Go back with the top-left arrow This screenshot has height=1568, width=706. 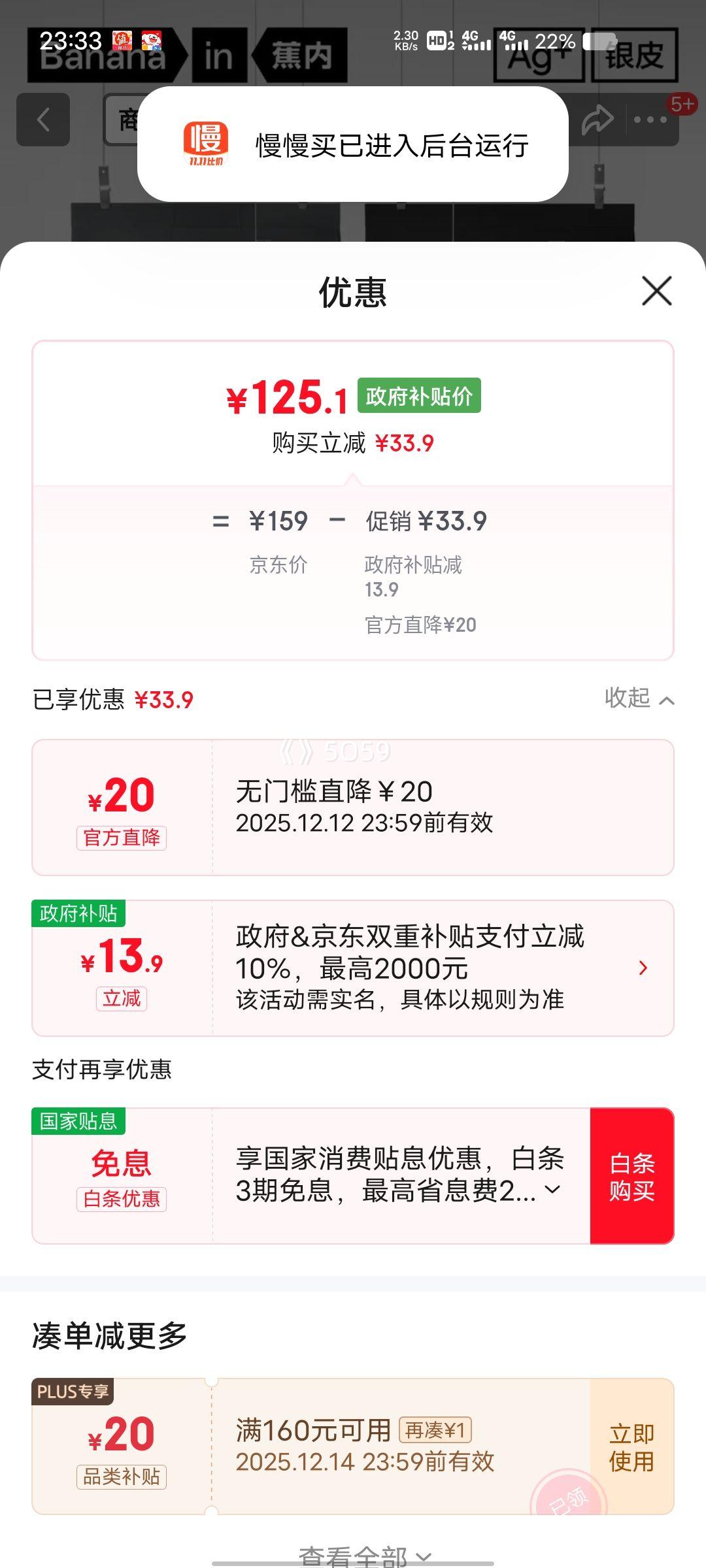point(43,120)
